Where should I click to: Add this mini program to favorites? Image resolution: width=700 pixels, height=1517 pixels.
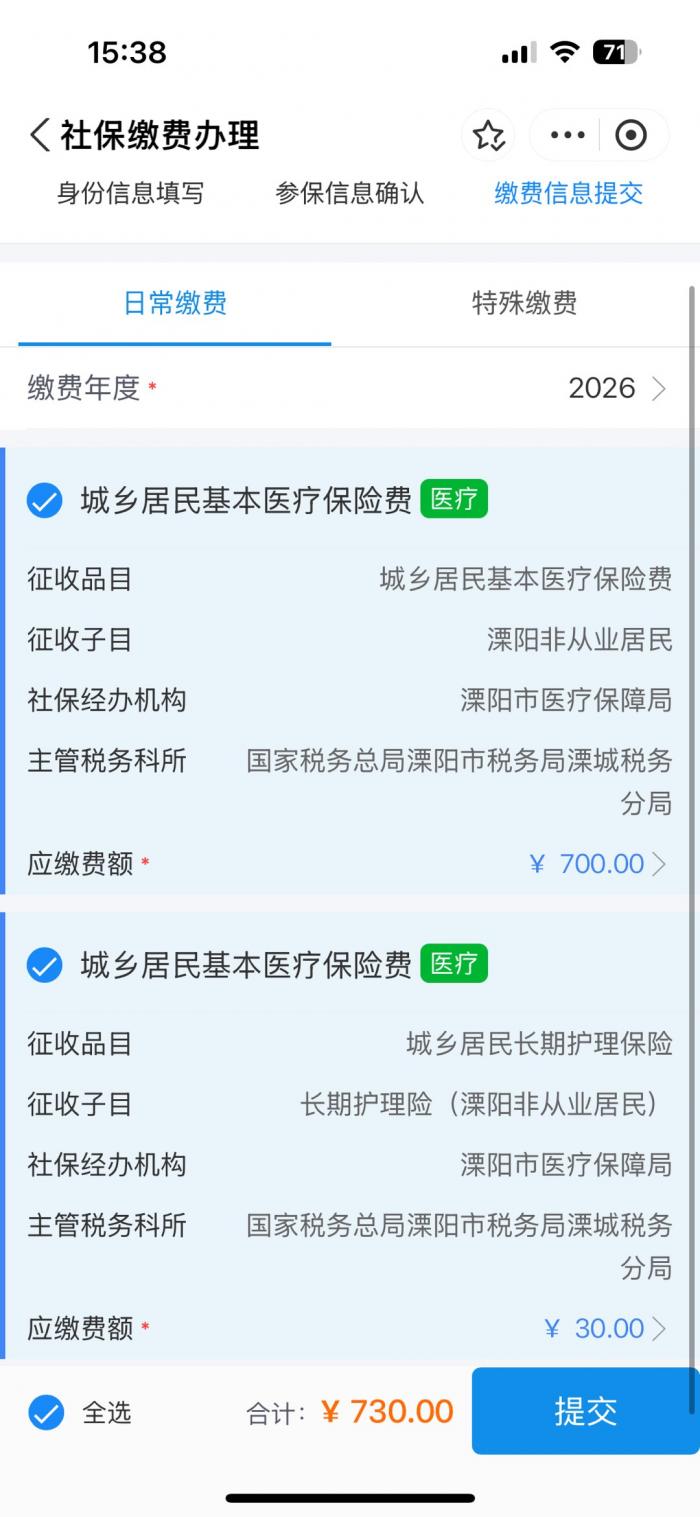[488, 135]
